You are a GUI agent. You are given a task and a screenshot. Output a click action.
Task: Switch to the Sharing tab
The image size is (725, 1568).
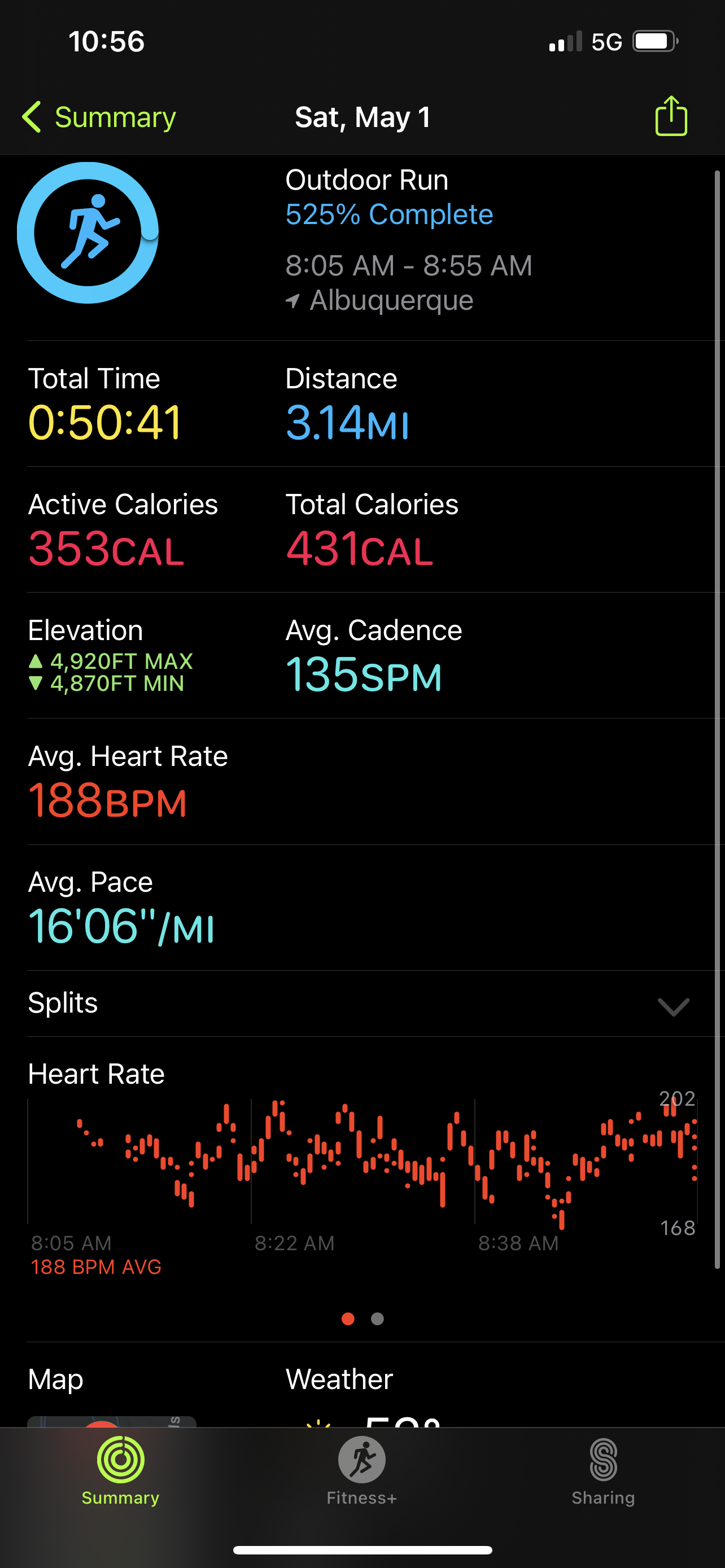pyautogui.click(x=602, y=1470)
